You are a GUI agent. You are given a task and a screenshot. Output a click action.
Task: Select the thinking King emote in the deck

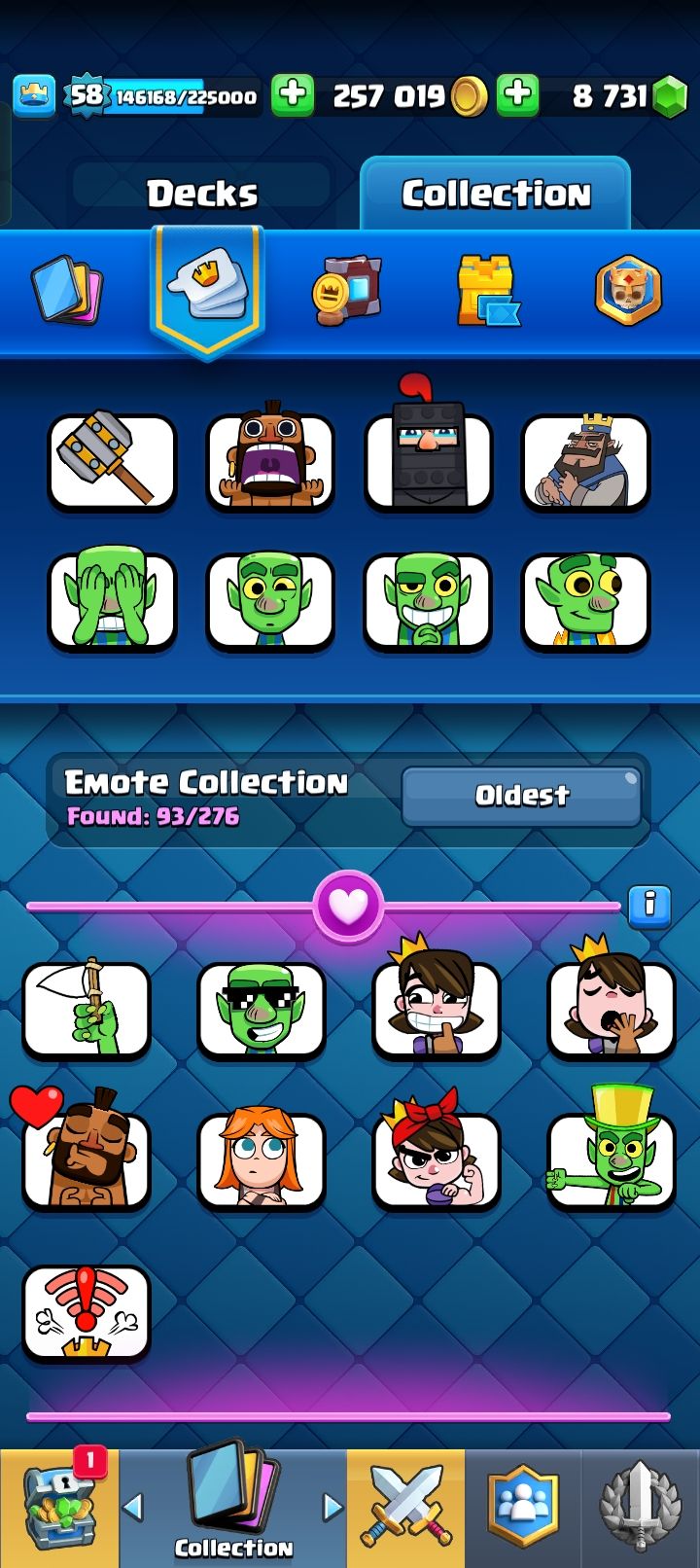point(585,461)
